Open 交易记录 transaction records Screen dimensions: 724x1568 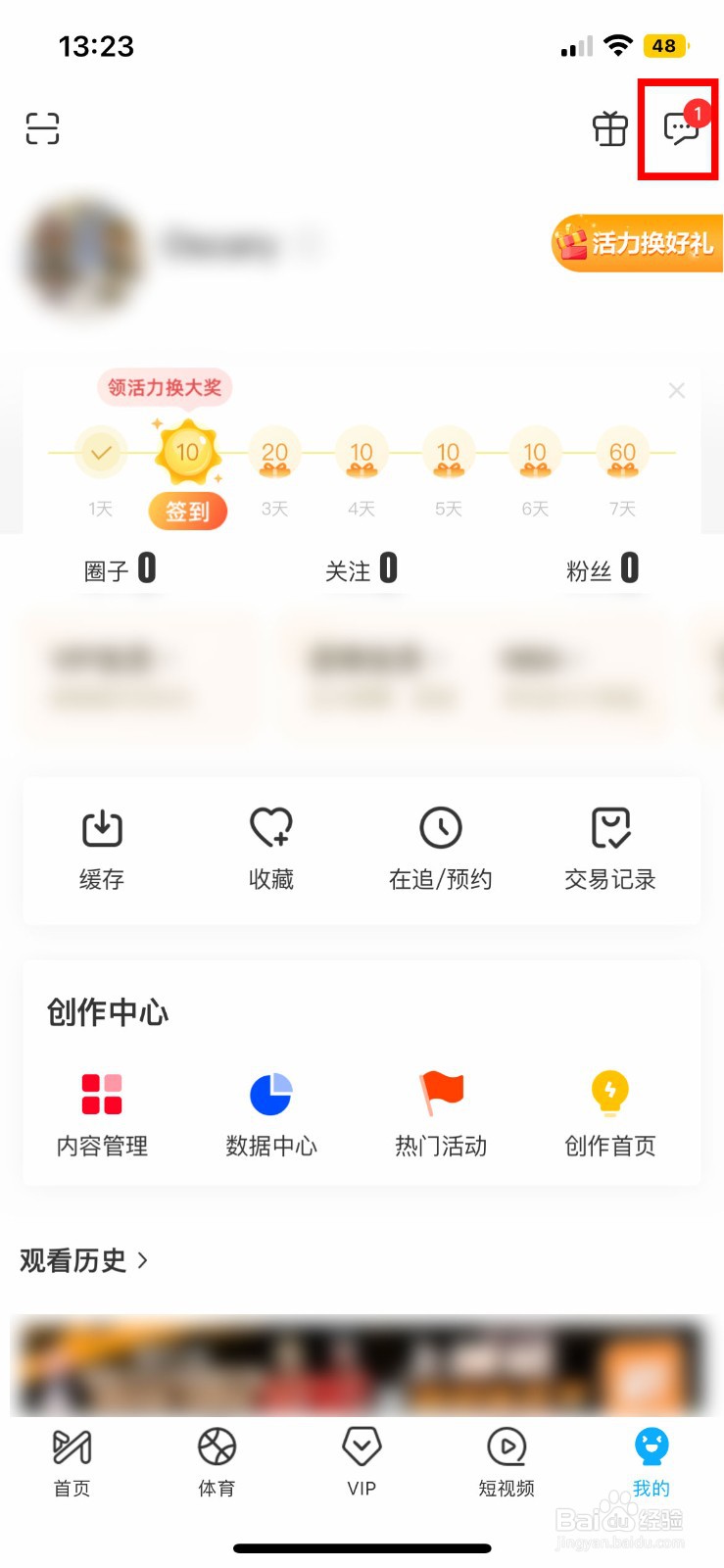click(x=609, y=846)
